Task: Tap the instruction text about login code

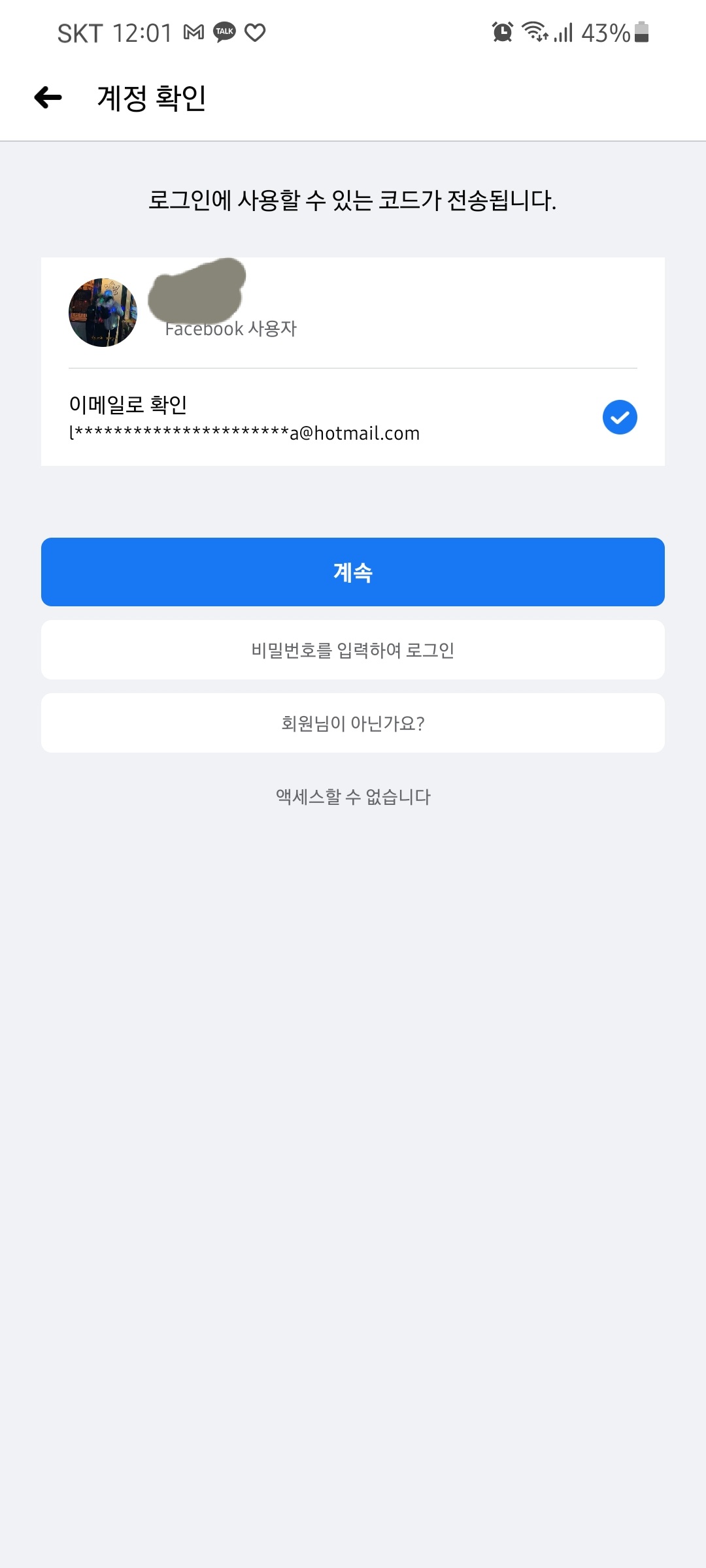Action: [353, 200]
